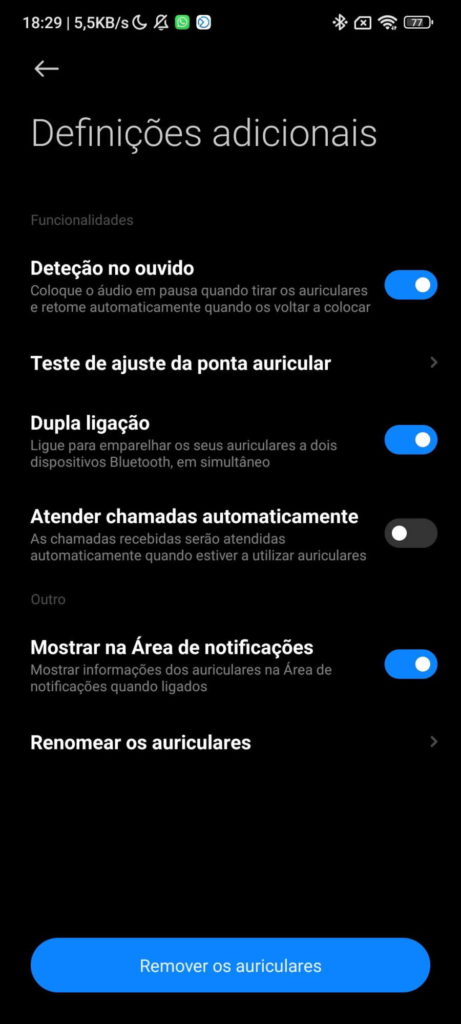Toggle Mostrar na Área de notificações
Image resolution: width=461 pixels, height=1024 pixels.
[410, 664]
